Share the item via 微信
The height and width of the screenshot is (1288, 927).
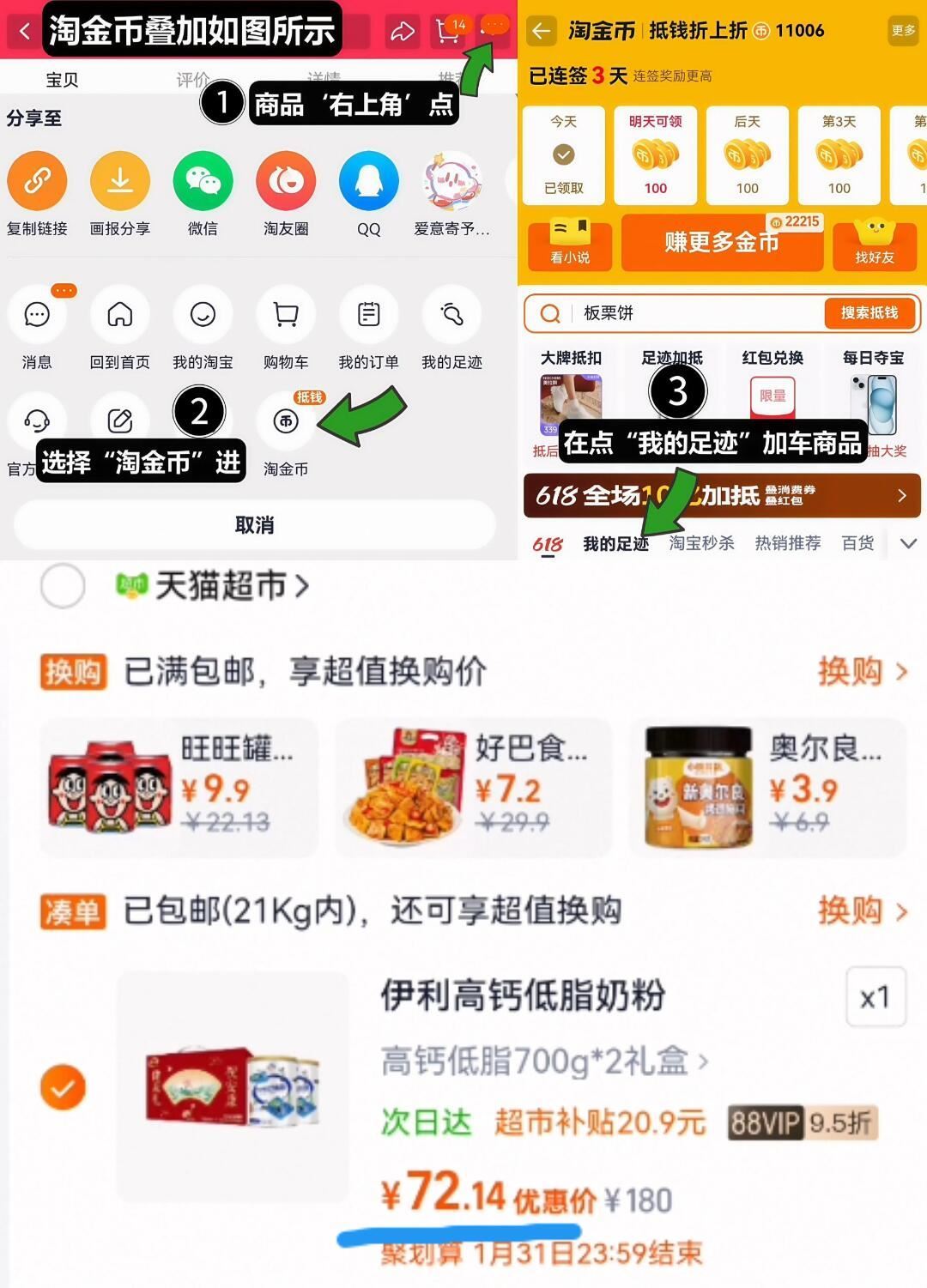pyautogui.click(x=203, y=182)
